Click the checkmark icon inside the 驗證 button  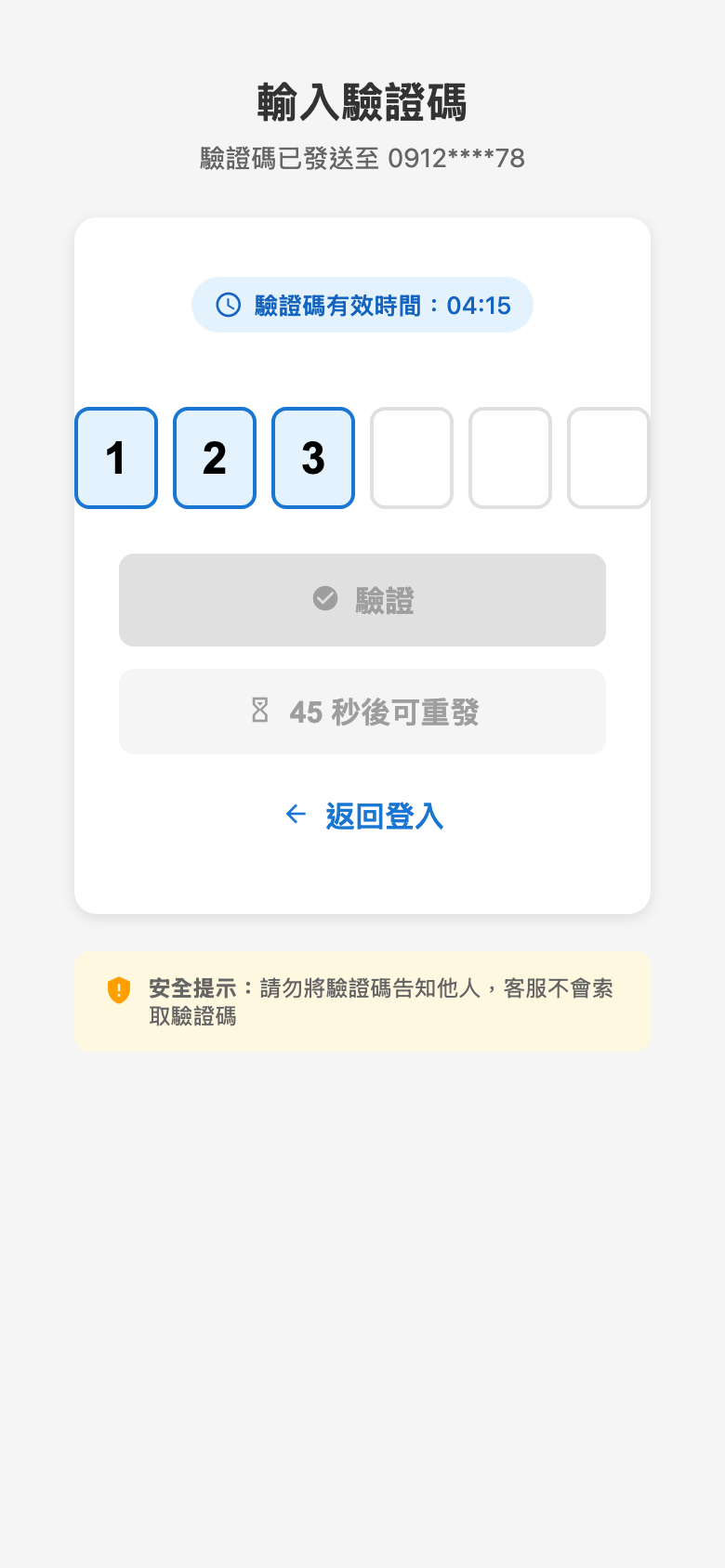point(324,599)
